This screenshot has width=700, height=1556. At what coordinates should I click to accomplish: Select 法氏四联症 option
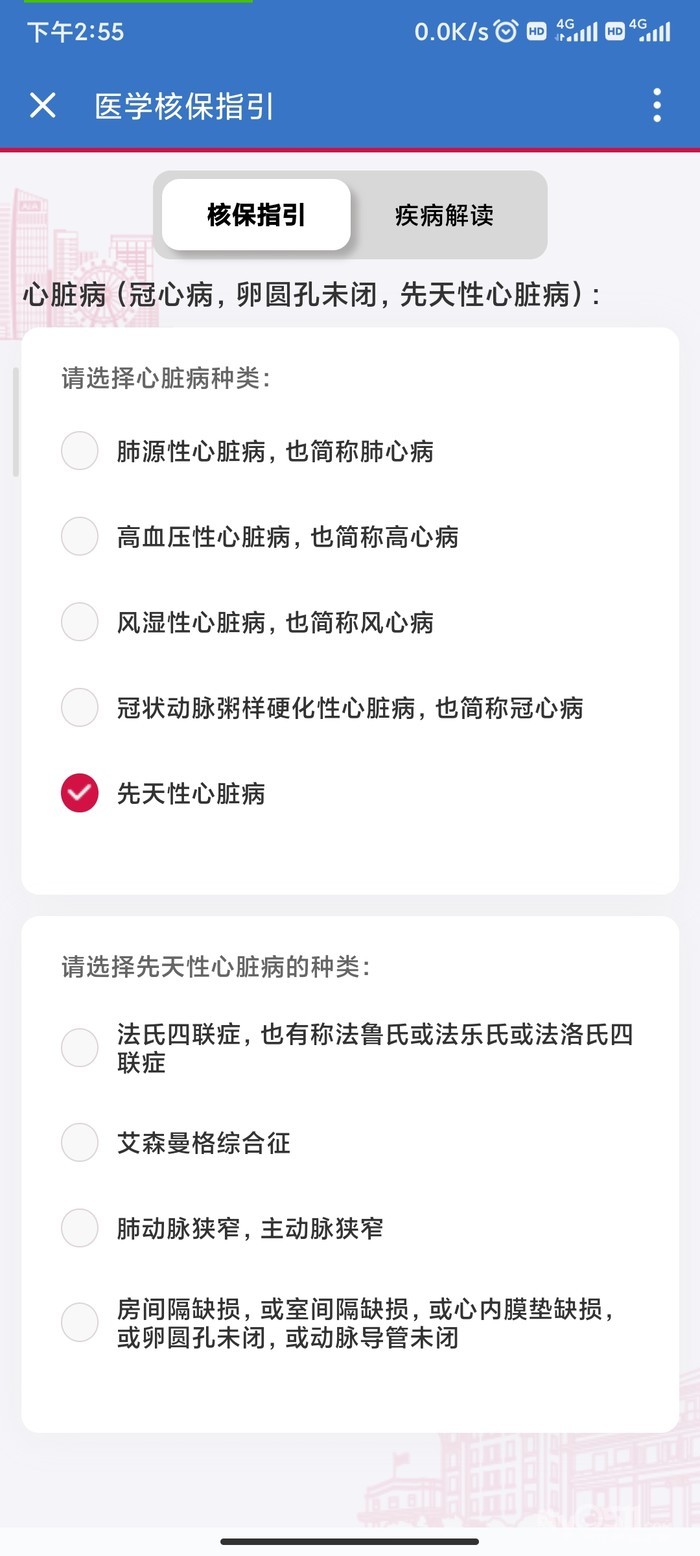point(80,1048)
